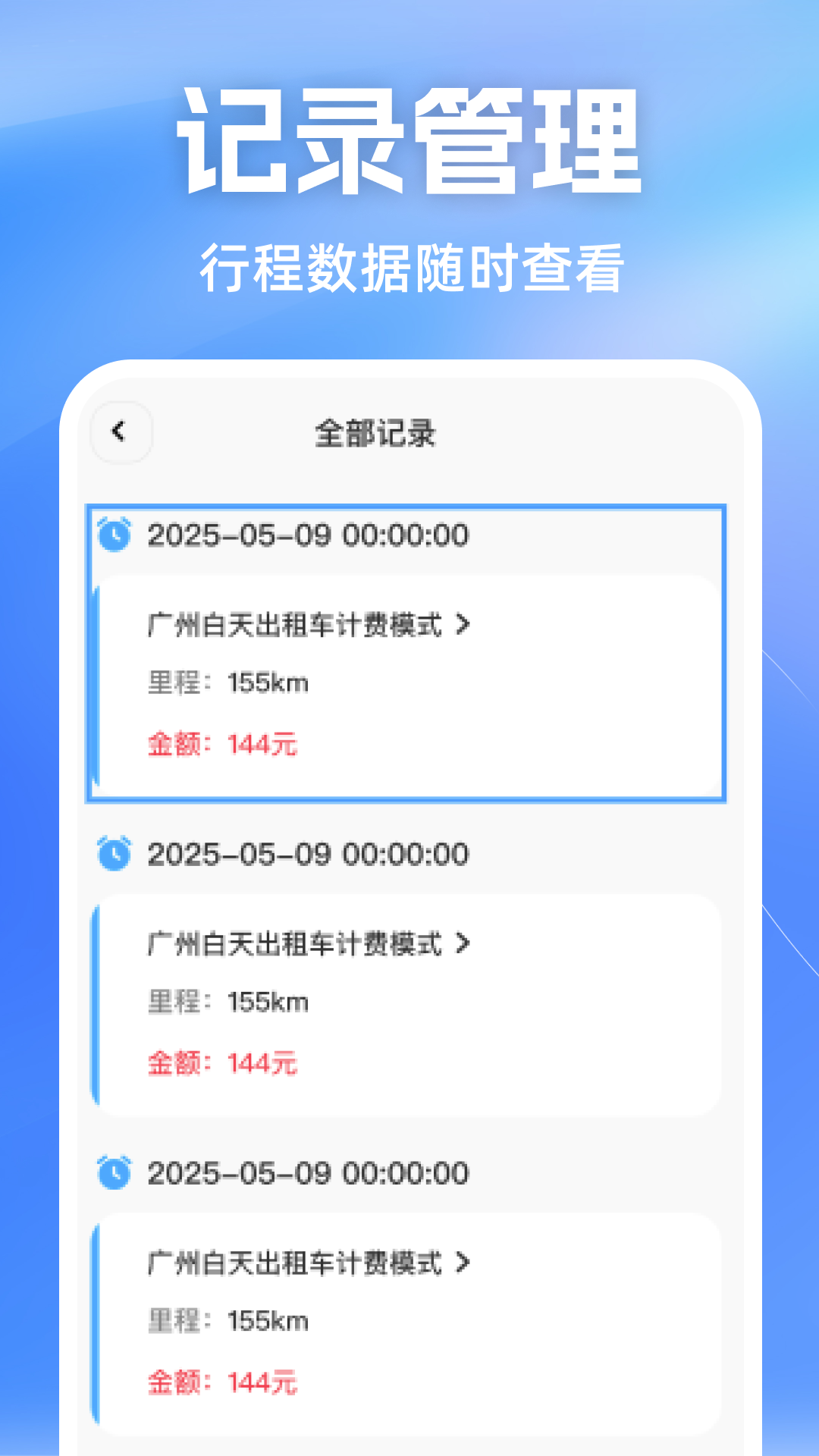Click the blue timer icon on the bottom entry
This screenshot has width=819, height=1456.
(114, 1172)
